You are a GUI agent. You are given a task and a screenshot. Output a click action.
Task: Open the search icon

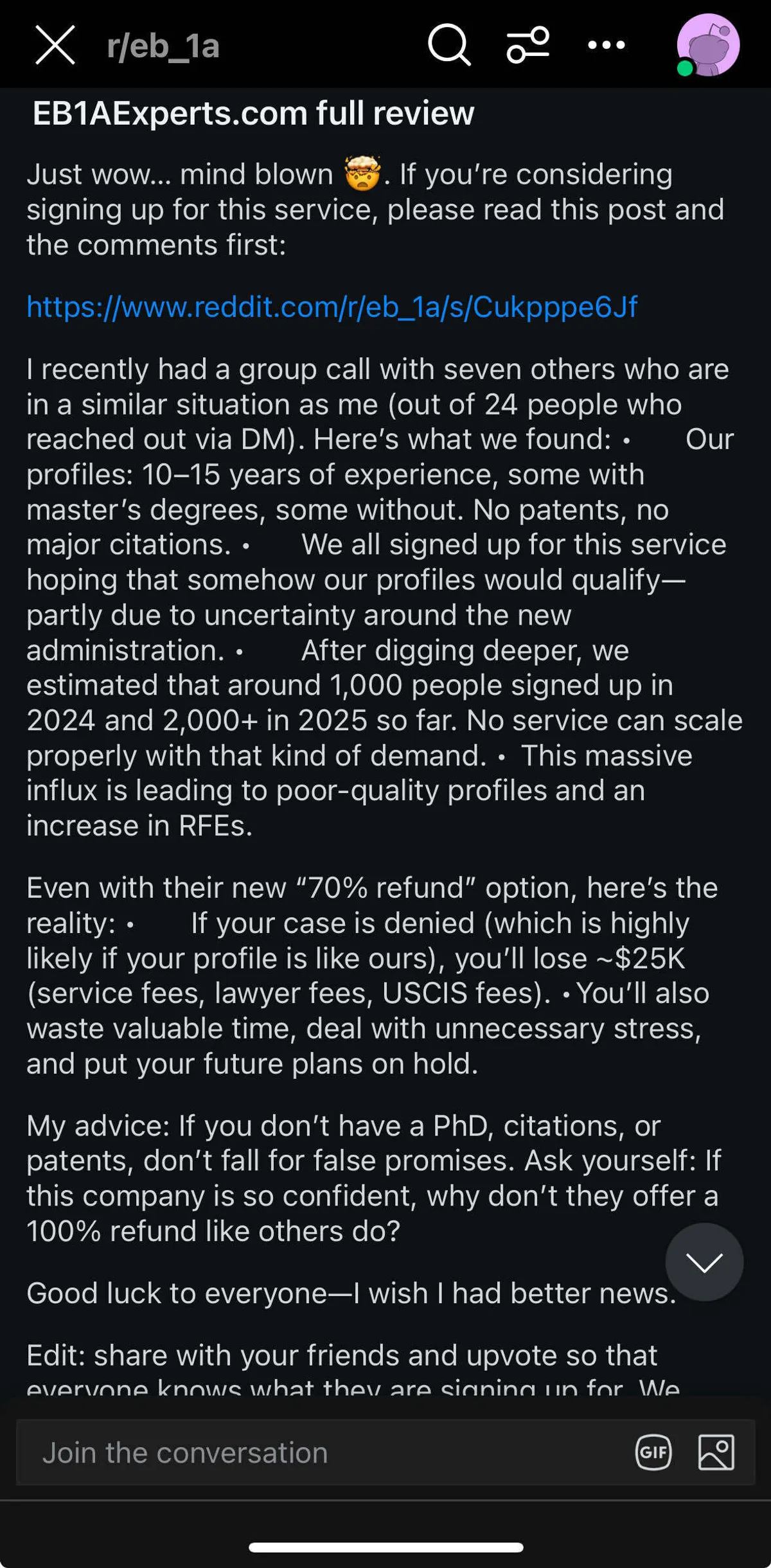pos(449,45)
